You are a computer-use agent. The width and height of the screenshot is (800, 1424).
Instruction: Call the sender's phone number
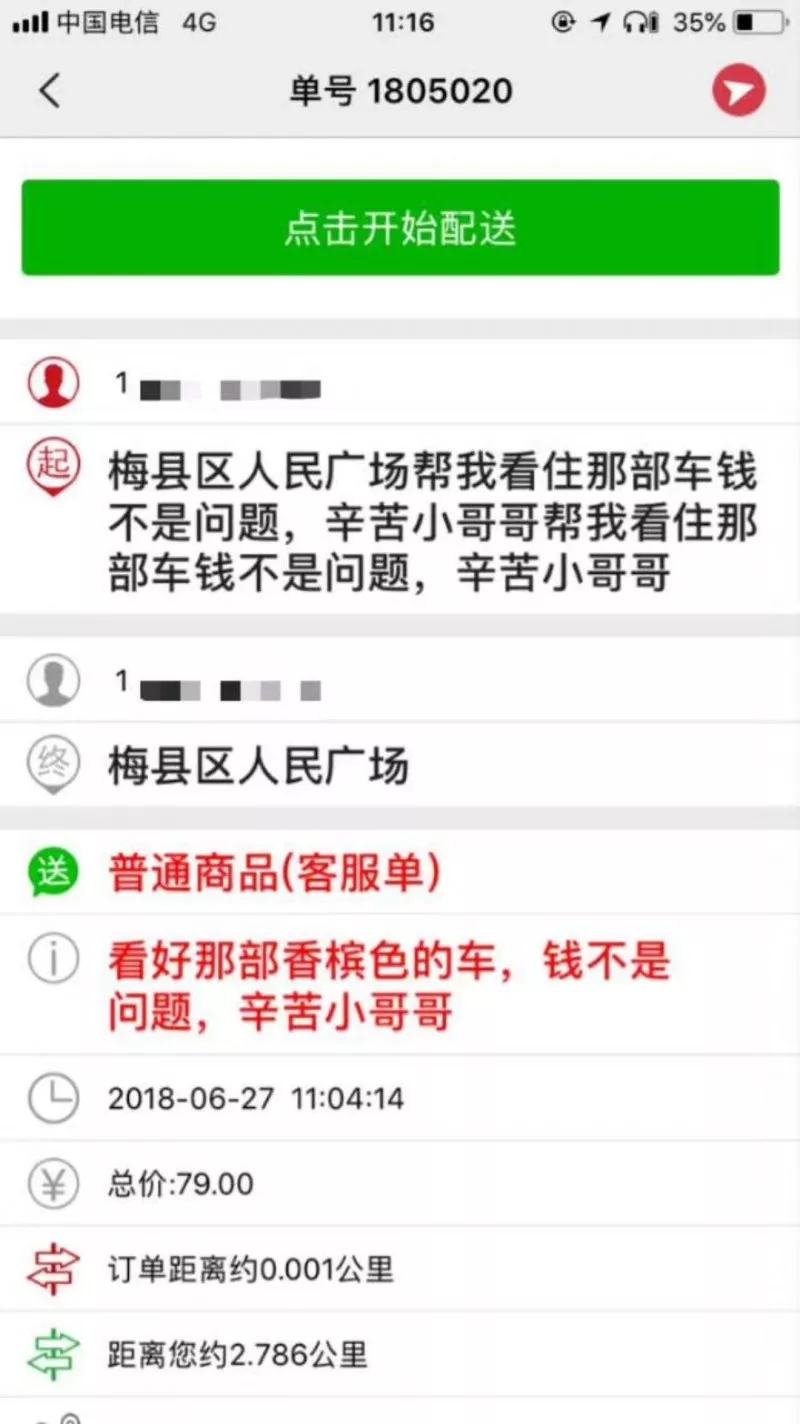click(x=218, y=385)
